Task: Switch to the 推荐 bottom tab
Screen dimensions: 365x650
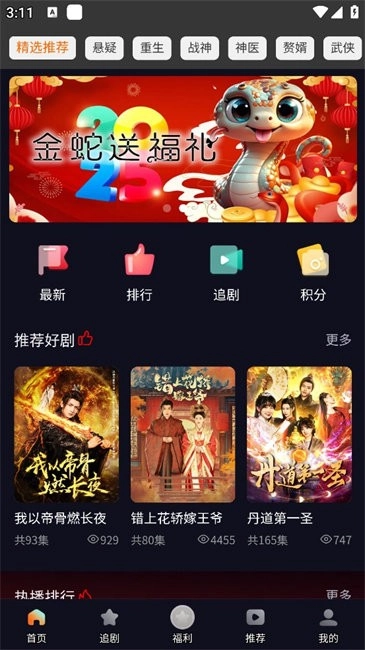Action: [x=255, y=625]
